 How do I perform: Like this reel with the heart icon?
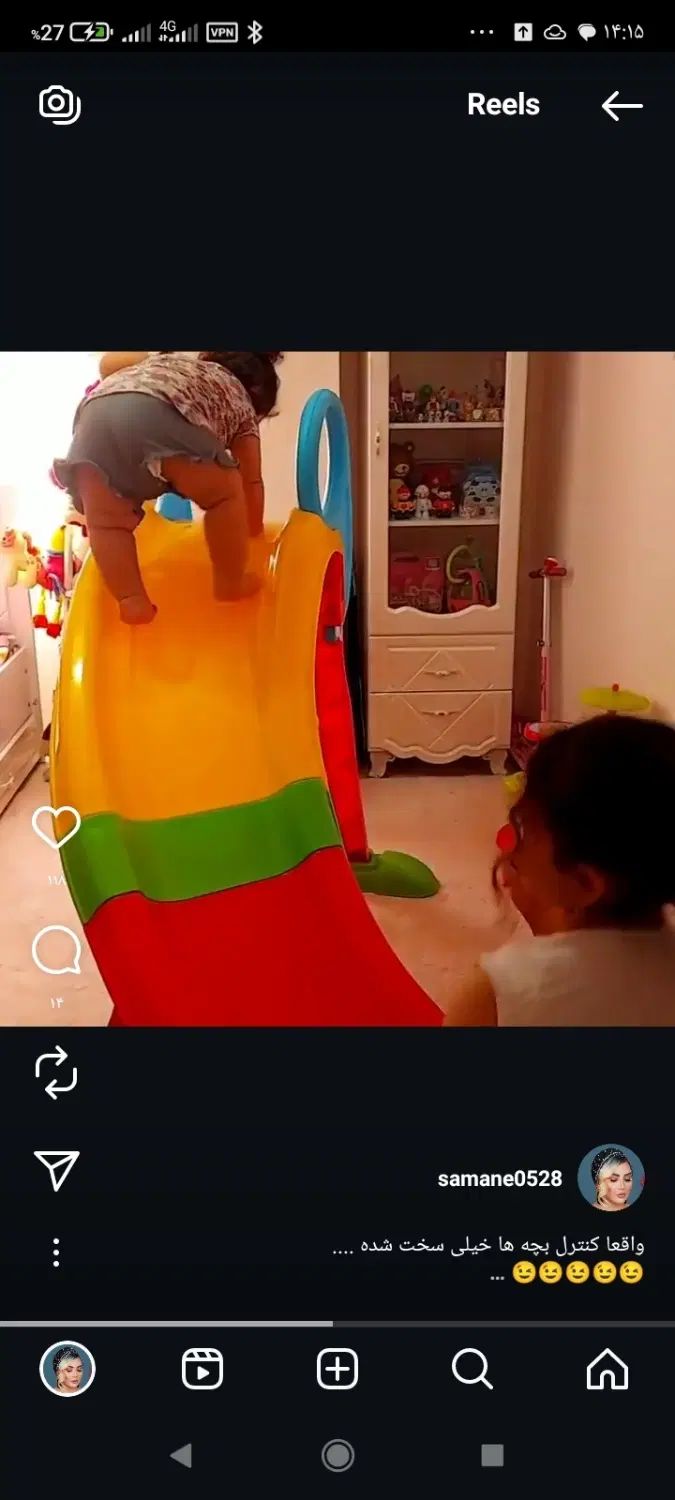(x=56, y=828)
